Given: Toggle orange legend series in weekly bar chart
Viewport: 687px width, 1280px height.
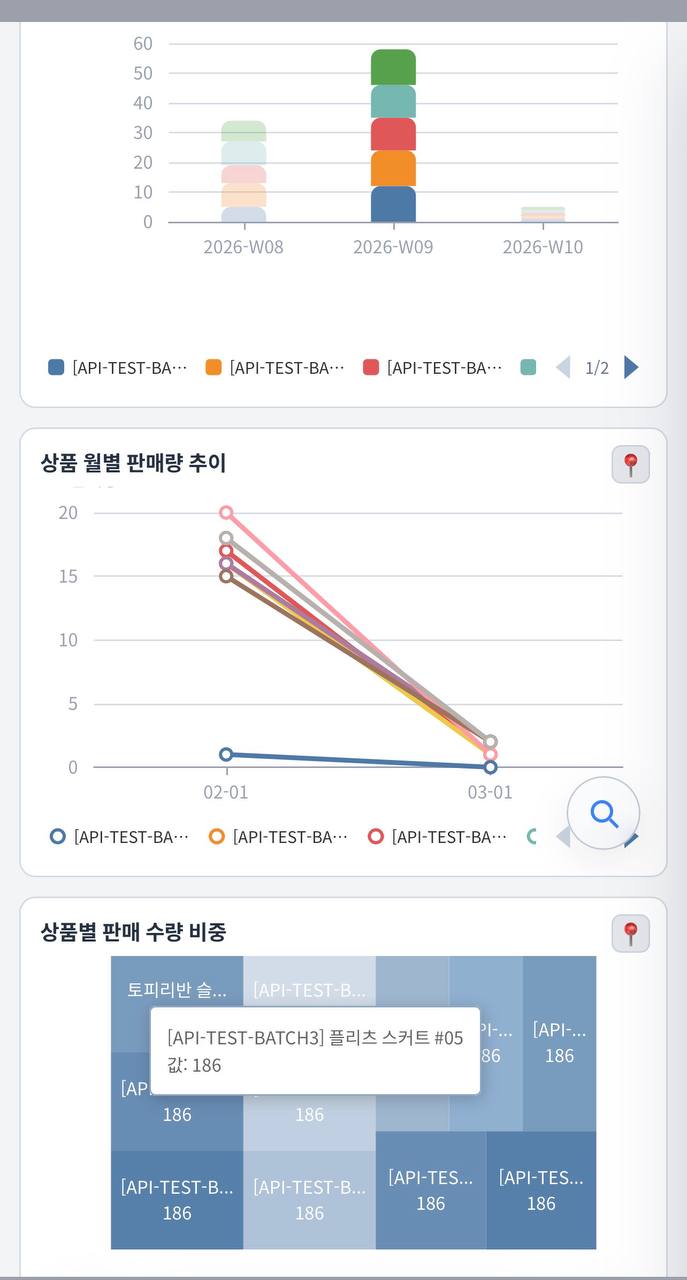Looking at the screenshot, I should pyautogui.click(x=275, y=367).
